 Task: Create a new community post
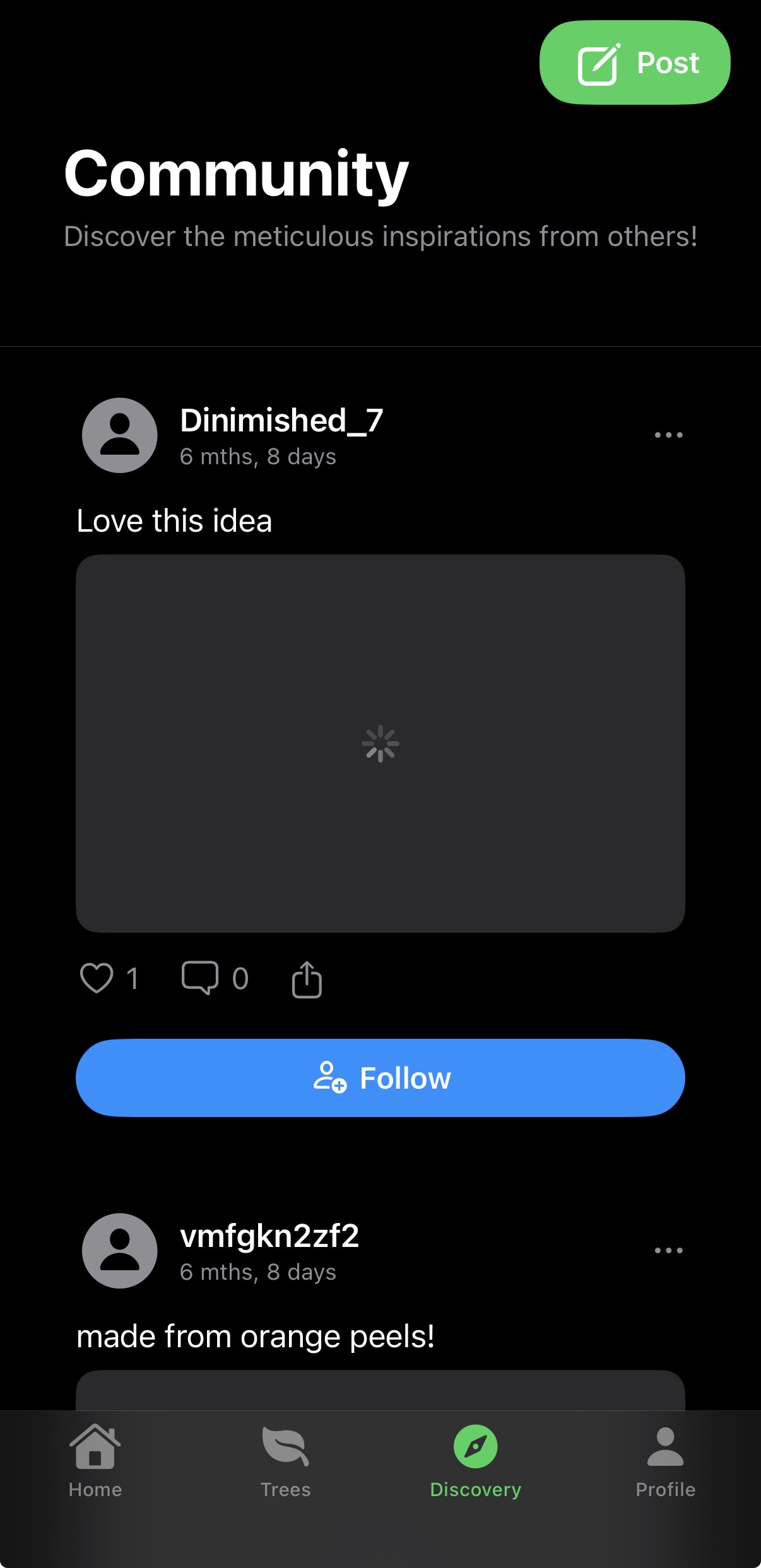[634, 62]
